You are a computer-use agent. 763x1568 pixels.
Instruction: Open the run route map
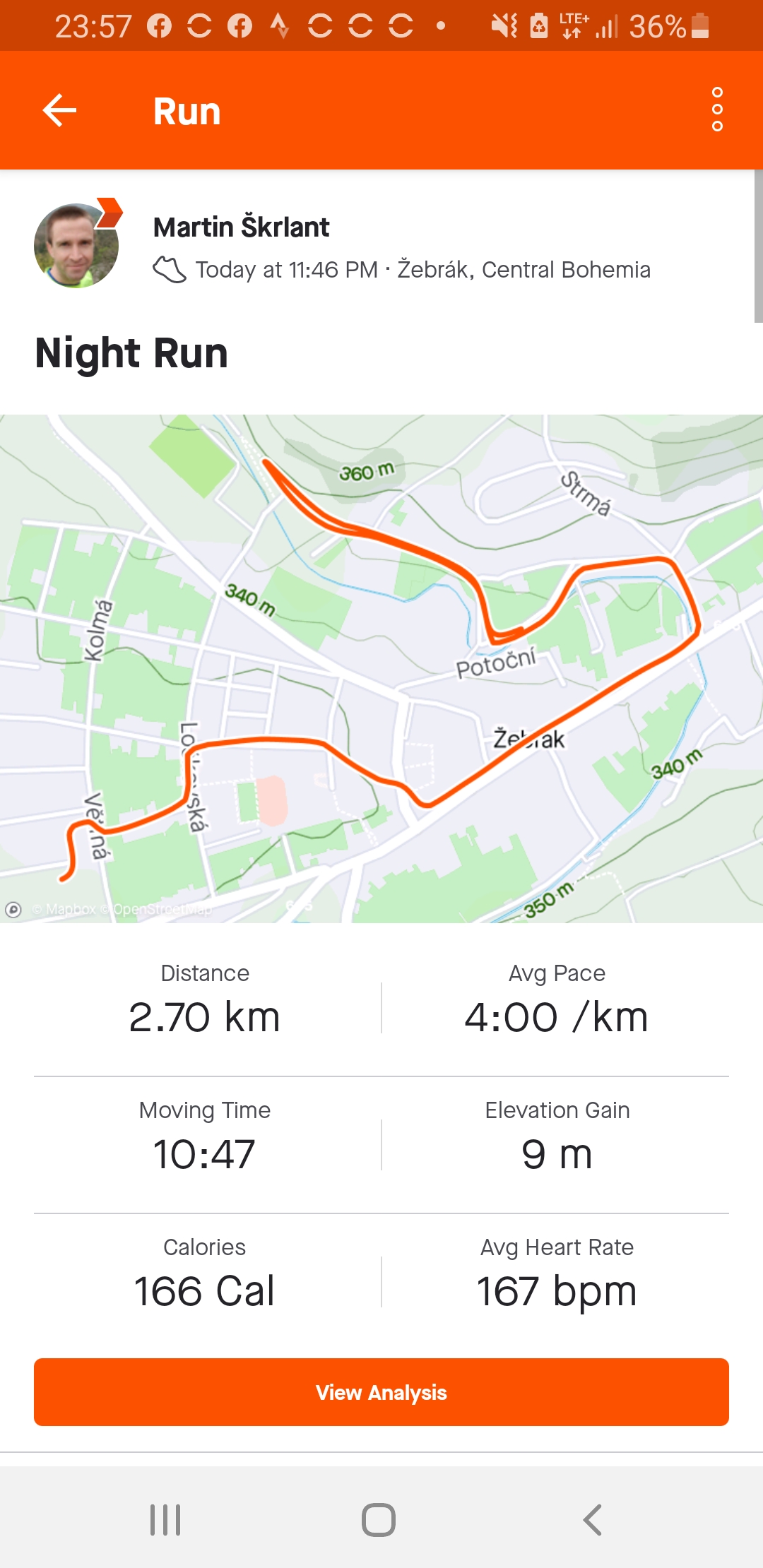point(381,668)
